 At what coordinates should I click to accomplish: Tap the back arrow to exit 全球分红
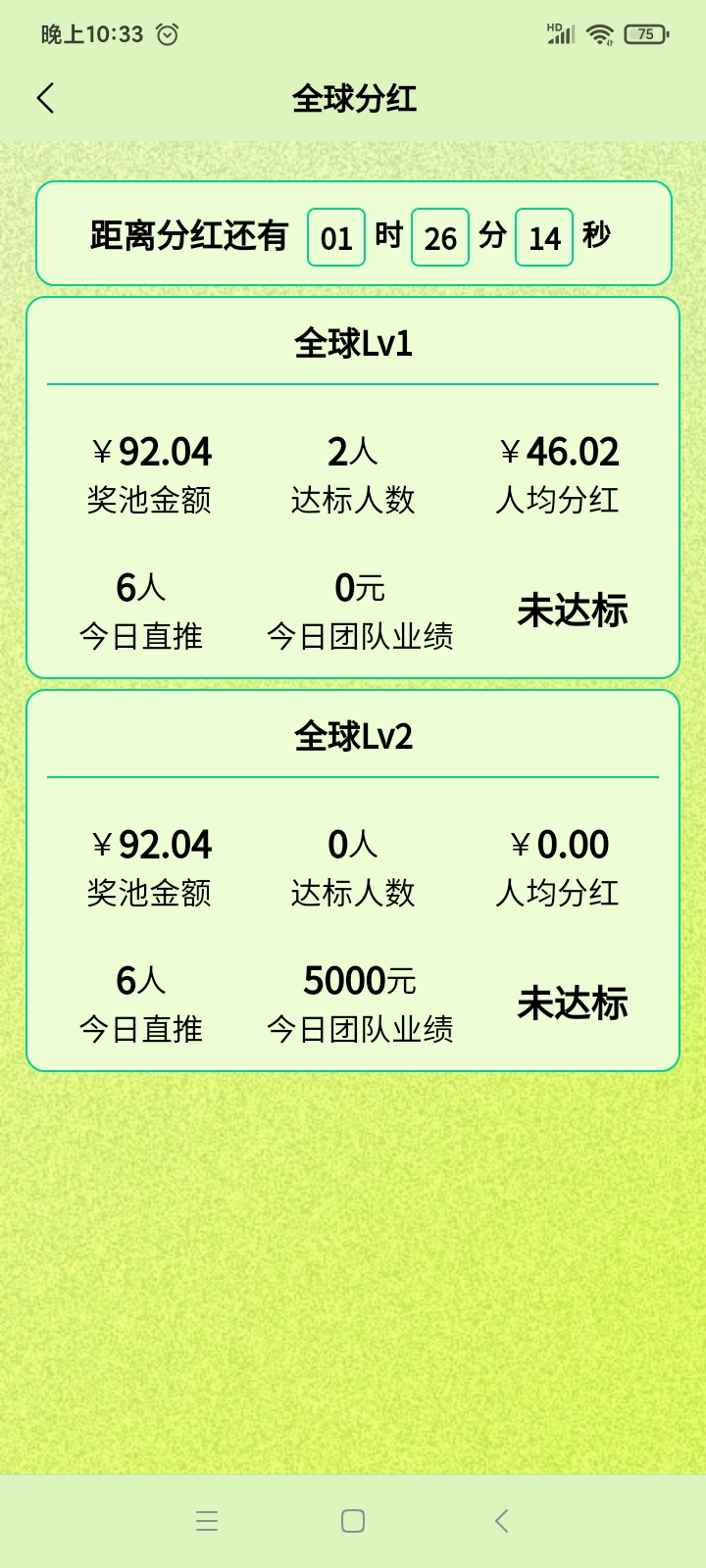(x=45, y=99)
